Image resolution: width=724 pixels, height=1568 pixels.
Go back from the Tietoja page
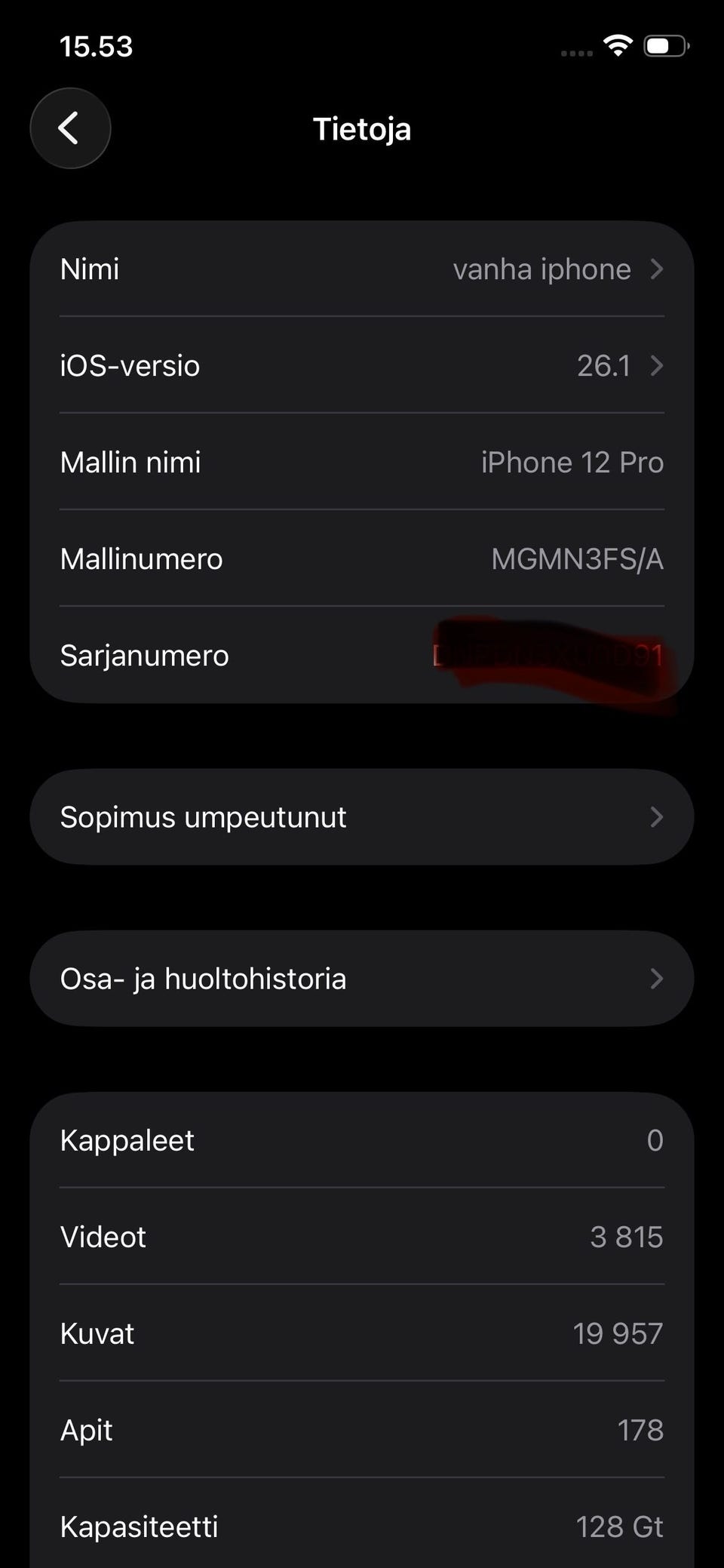70,128
